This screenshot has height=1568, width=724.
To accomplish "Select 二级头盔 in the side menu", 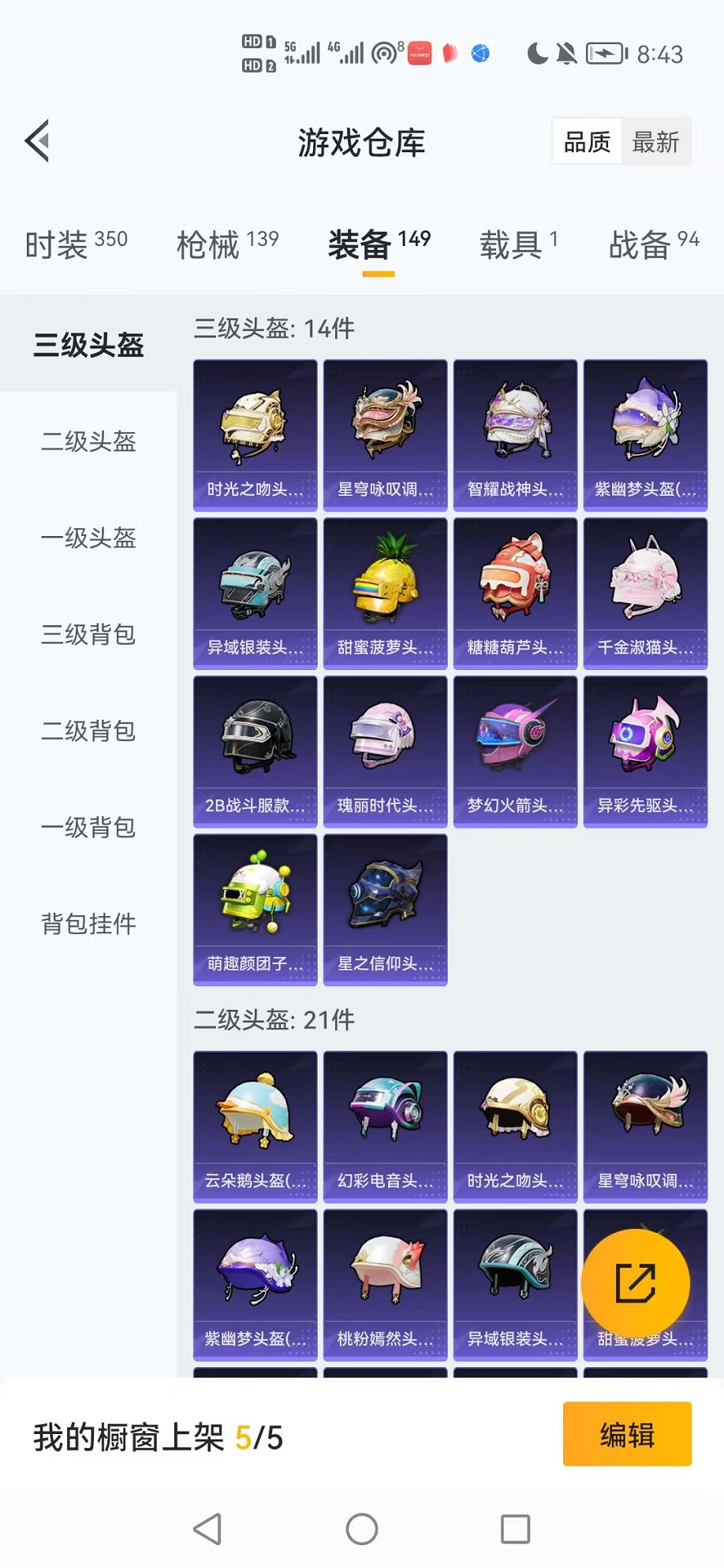I will [88, 441].
